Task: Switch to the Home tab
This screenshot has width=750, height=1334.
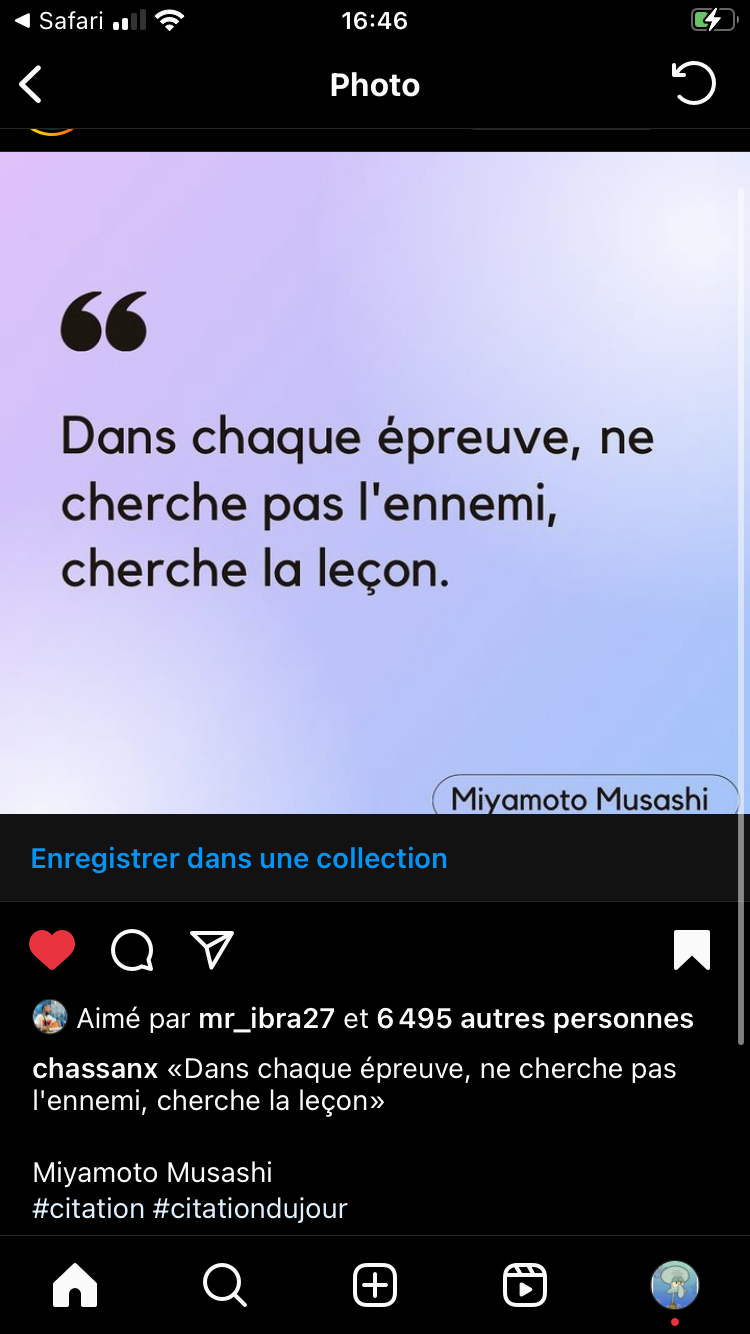Action: pyautogui.click(x=75, y=1285)
